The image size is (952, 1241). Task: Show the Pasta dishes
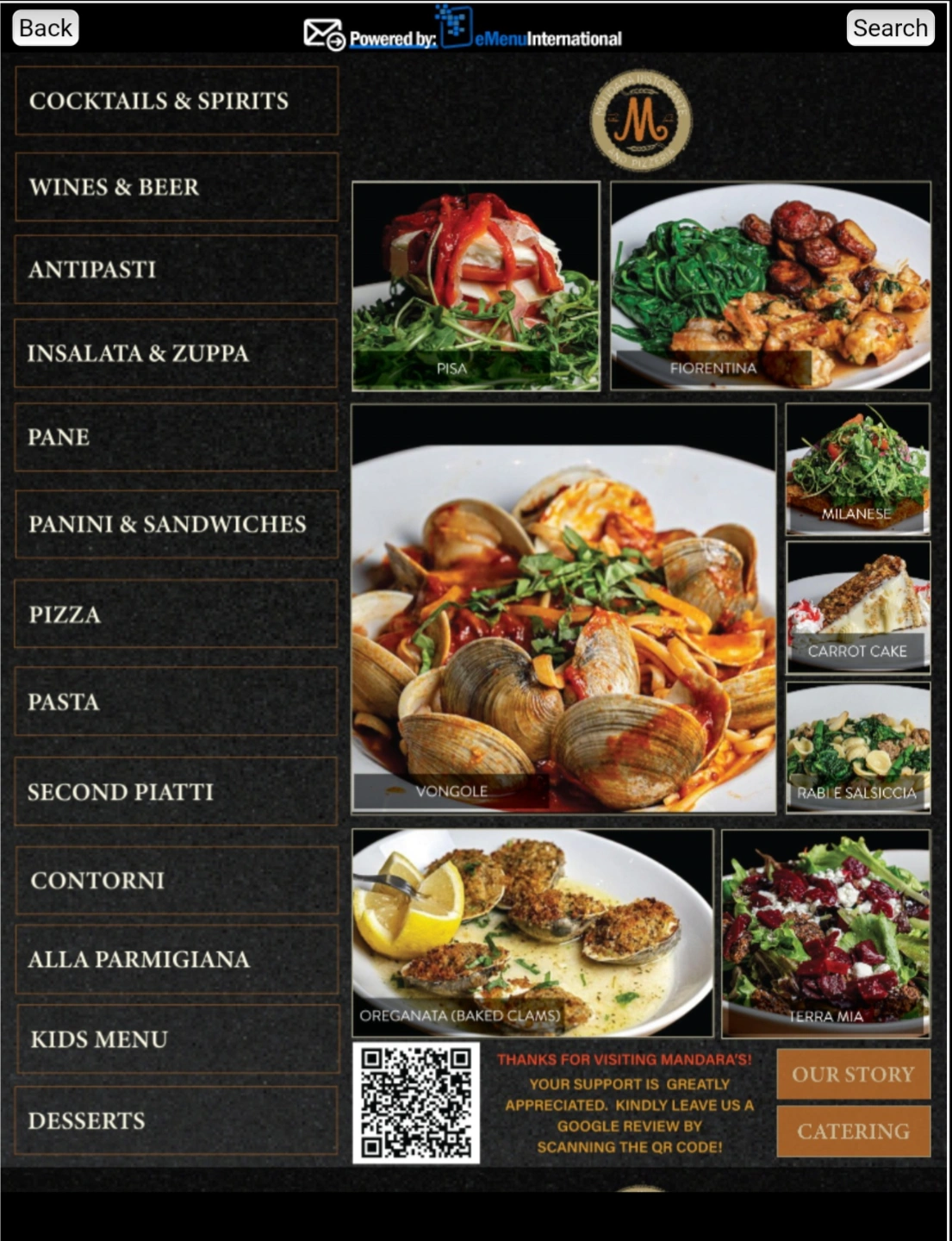click(177, 702)
